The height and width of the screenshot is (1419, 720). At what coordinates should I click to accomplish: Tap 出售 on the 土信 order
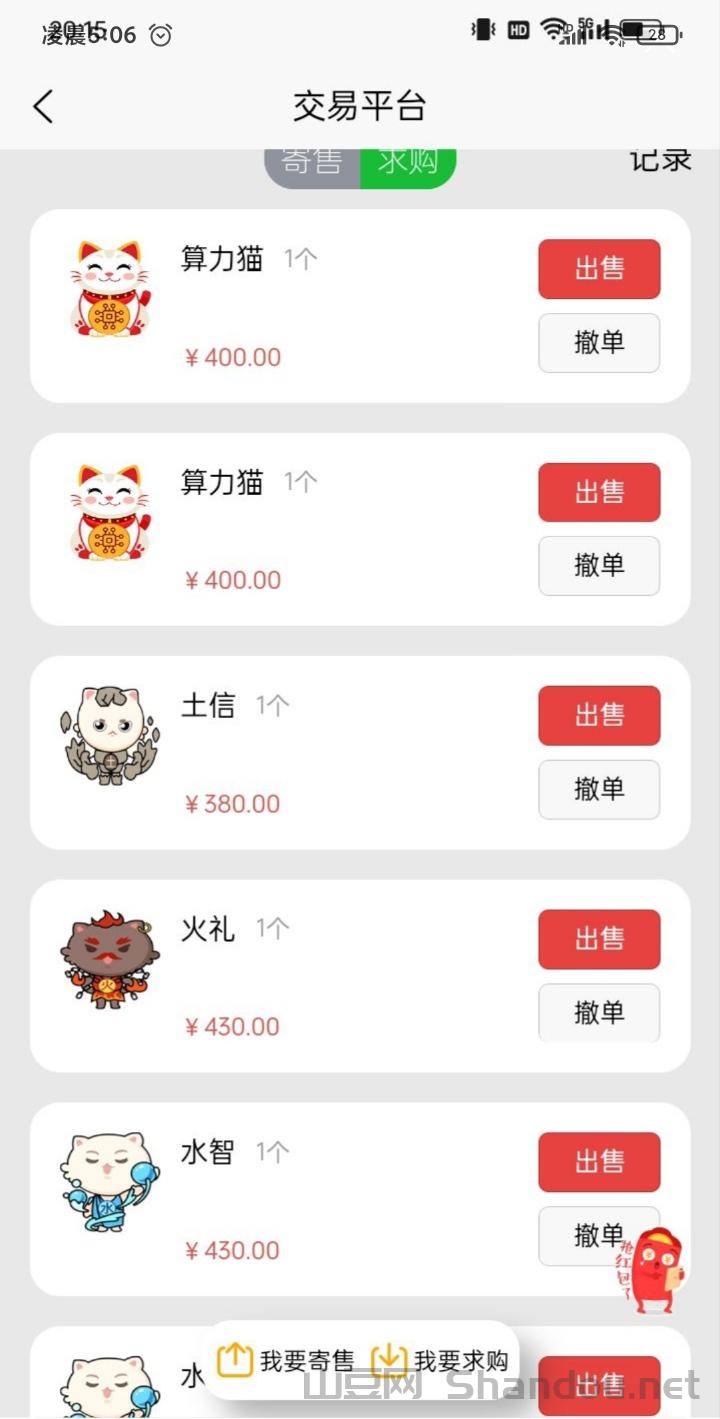pos(599,715)
